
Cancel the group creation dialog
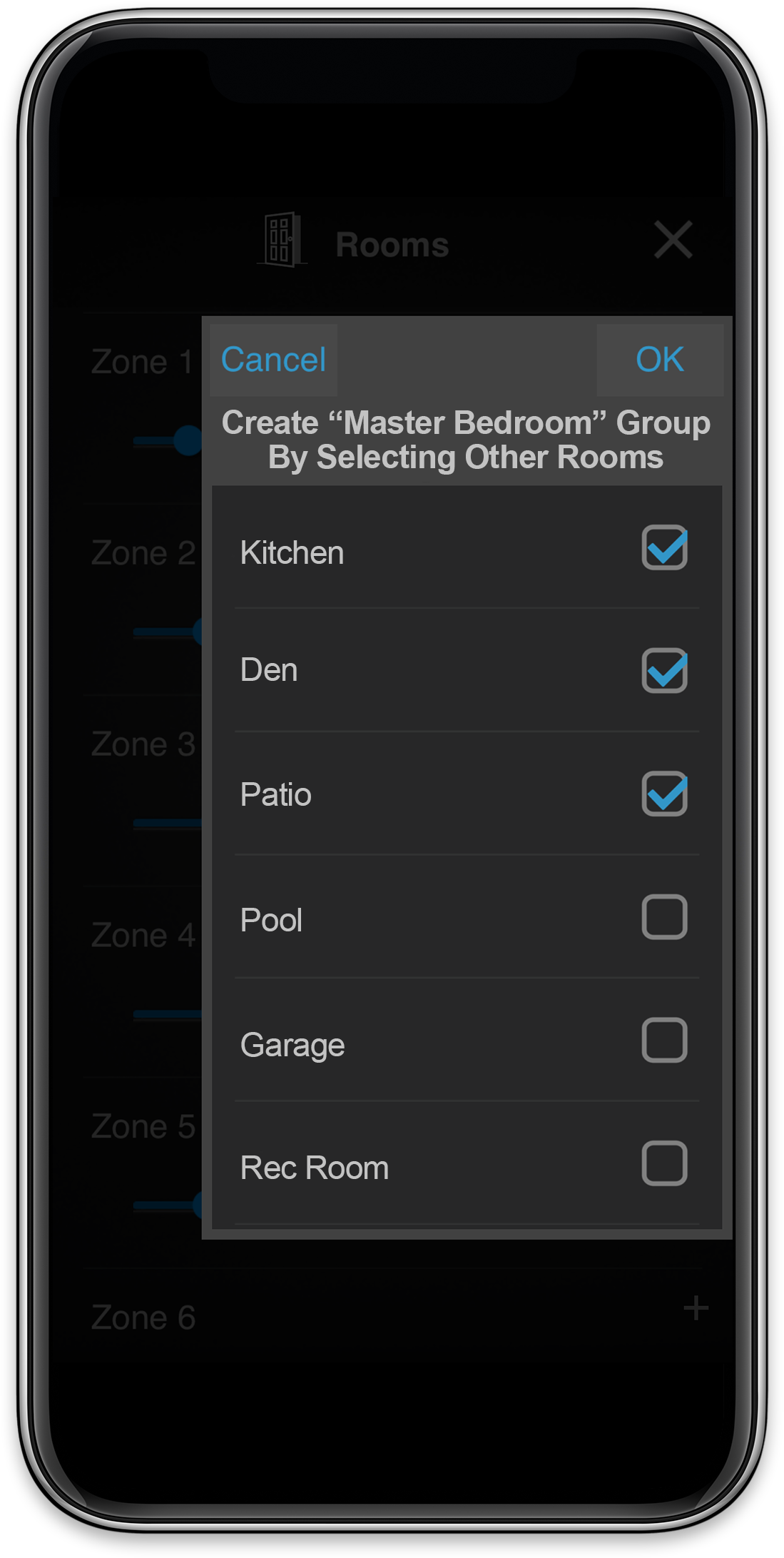(273, 360)
